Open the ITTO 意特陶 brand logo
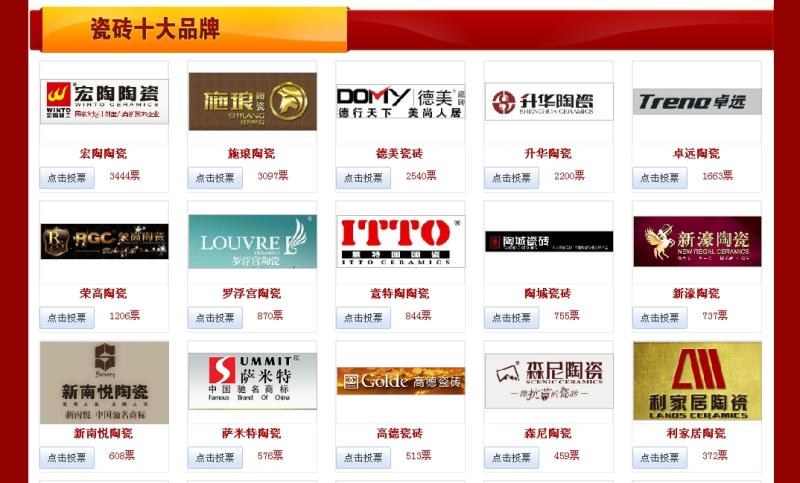Screen dimensions: 800x483 (400, 241)
